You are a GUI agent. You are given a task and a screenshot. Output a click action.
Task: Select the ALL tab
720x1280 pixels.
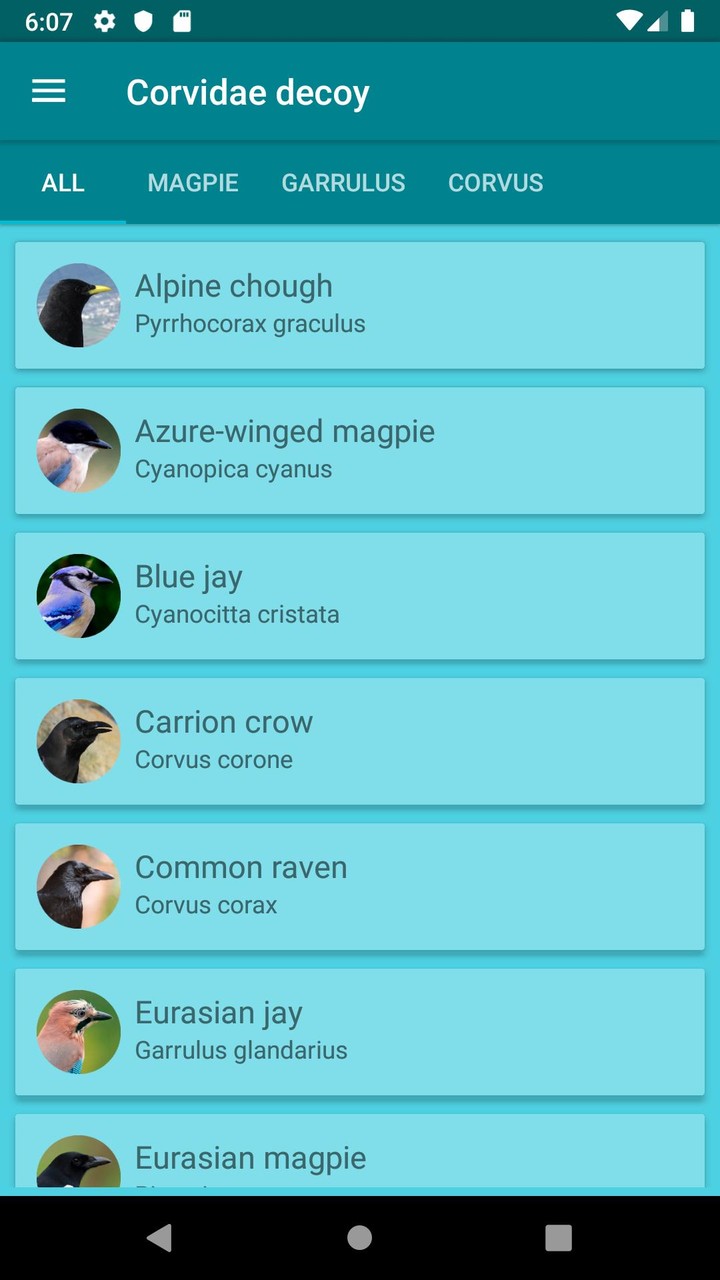click(x=62, y=183)
